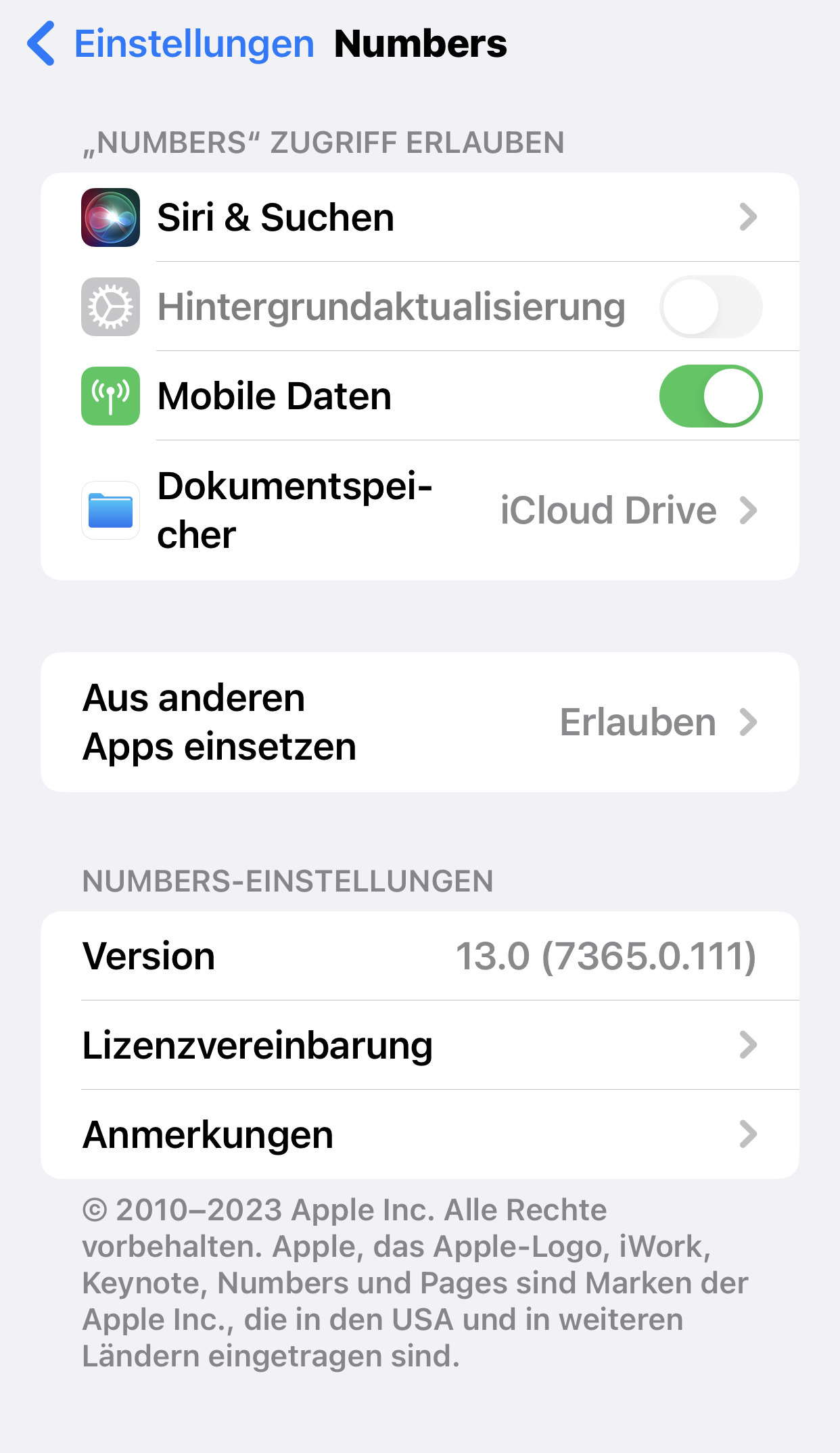
Task: Open Aus anderen Apps einsetzen
Action: [x=420, y=722]
